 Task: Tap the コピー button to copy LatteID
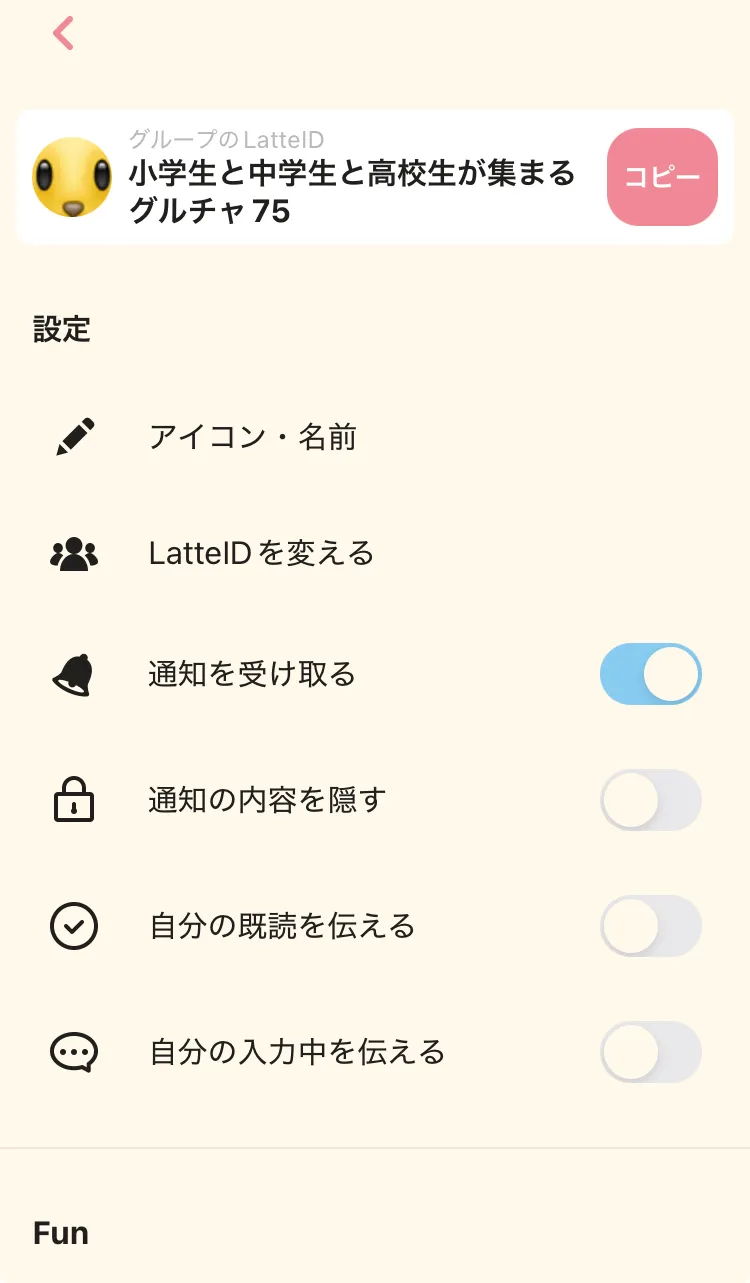tap(662, 177)
